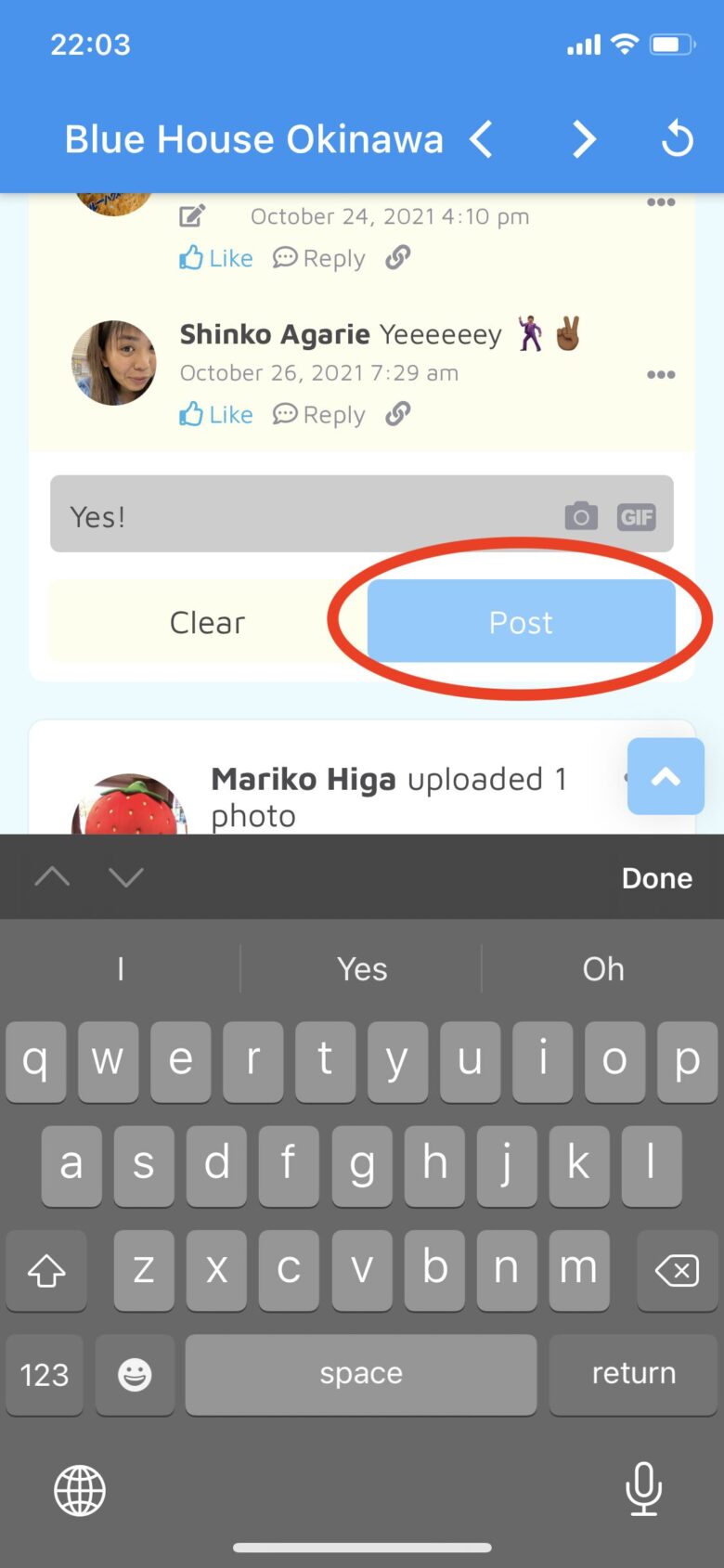This screenshot has height=1568, width=724.
Task: Copy link of Shinko Agarie's comment
Action: [x=398, y=413]
